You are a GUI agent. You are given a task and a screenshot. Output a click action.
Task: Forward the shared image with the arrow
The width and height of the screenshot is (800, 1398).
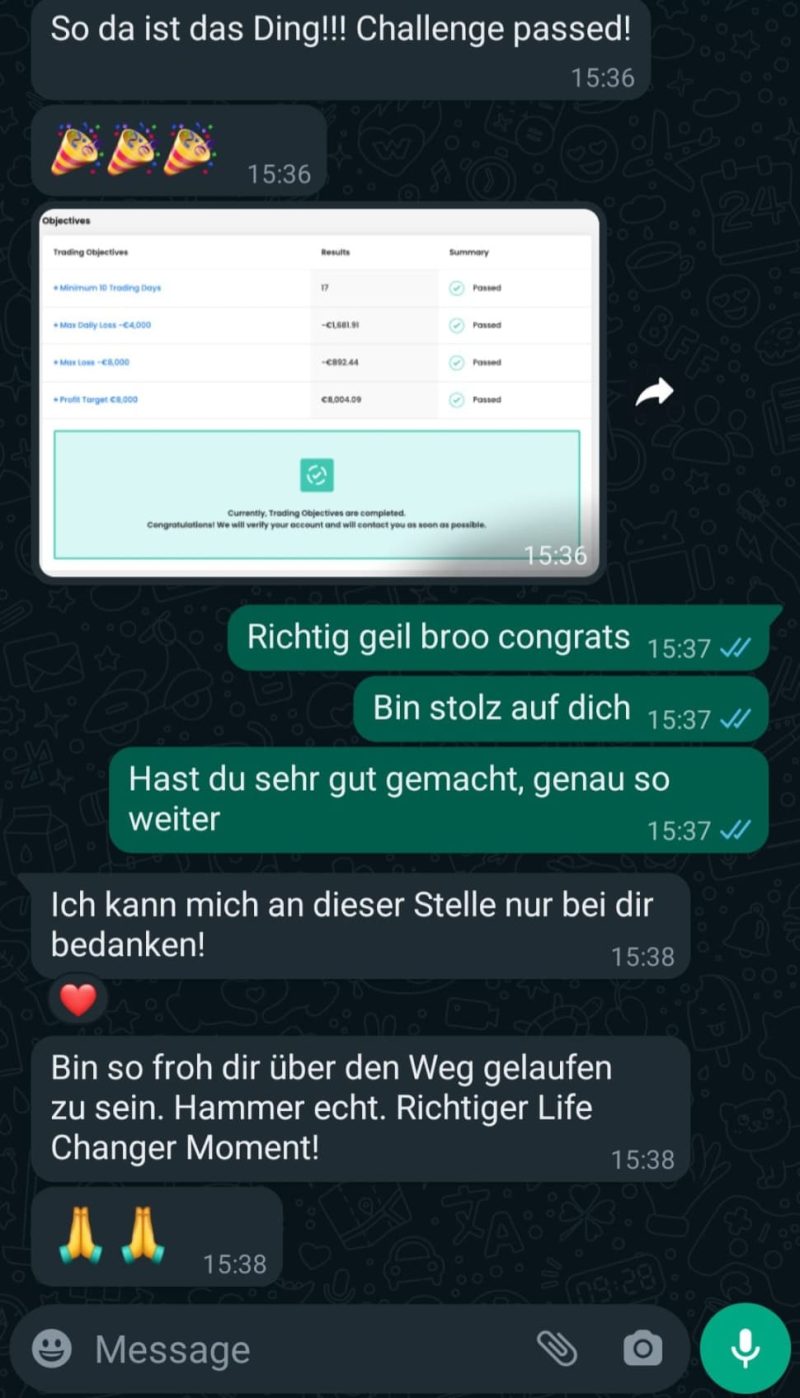655,393
